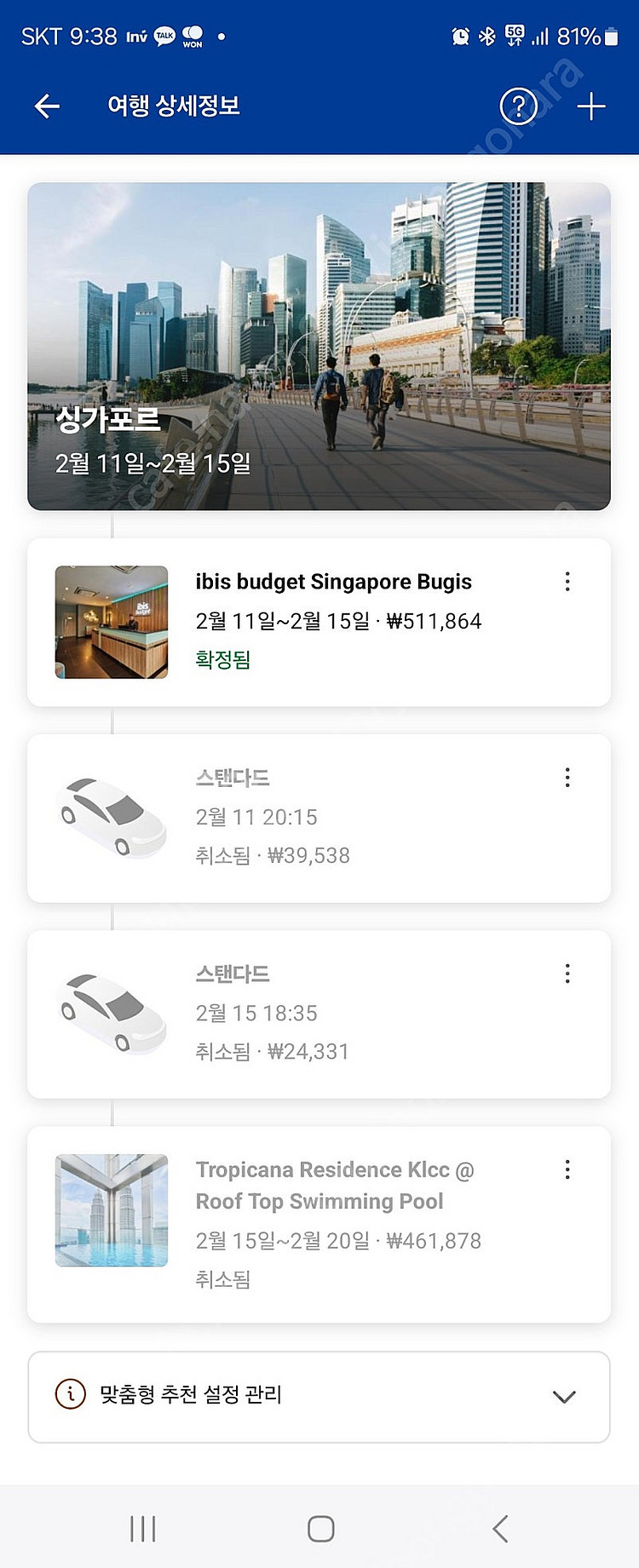Open options for Tropicana Residence Klcc

coord(567,1169)
